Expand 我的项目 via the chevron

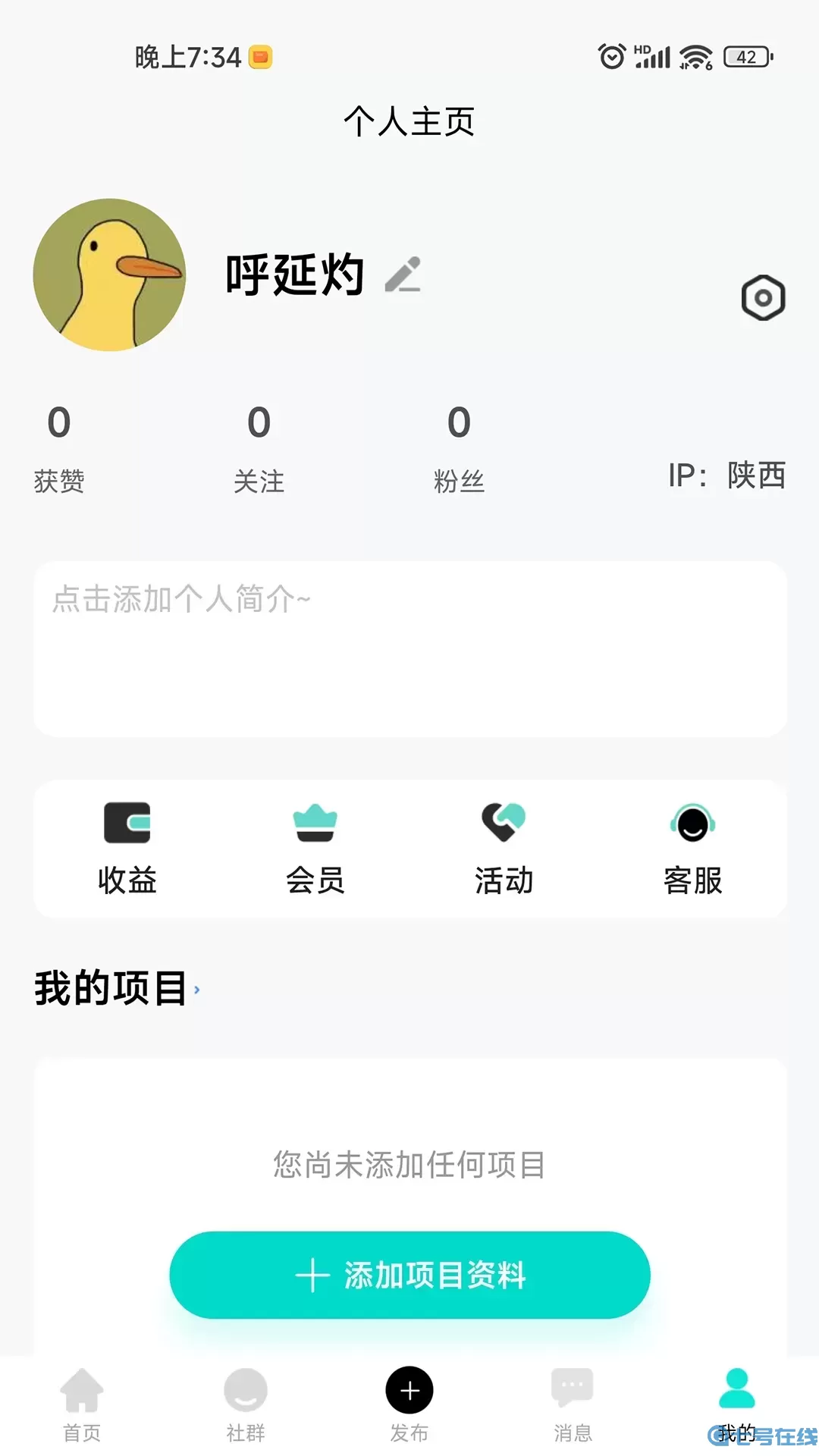[x=199, y=989]
